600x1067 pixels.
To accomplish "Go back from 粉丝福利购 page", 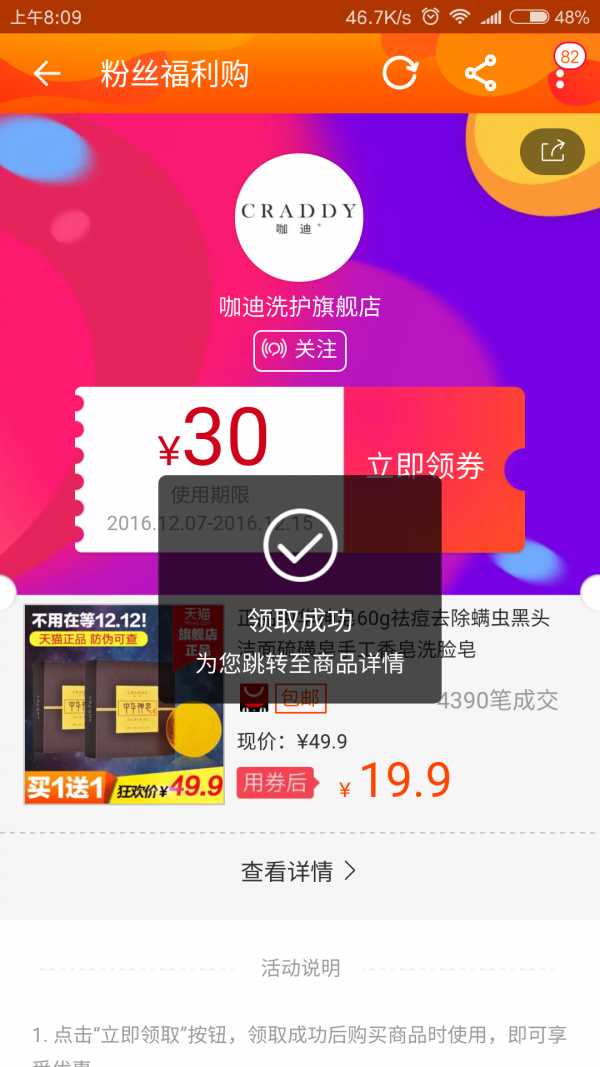I will pos(46,74).
